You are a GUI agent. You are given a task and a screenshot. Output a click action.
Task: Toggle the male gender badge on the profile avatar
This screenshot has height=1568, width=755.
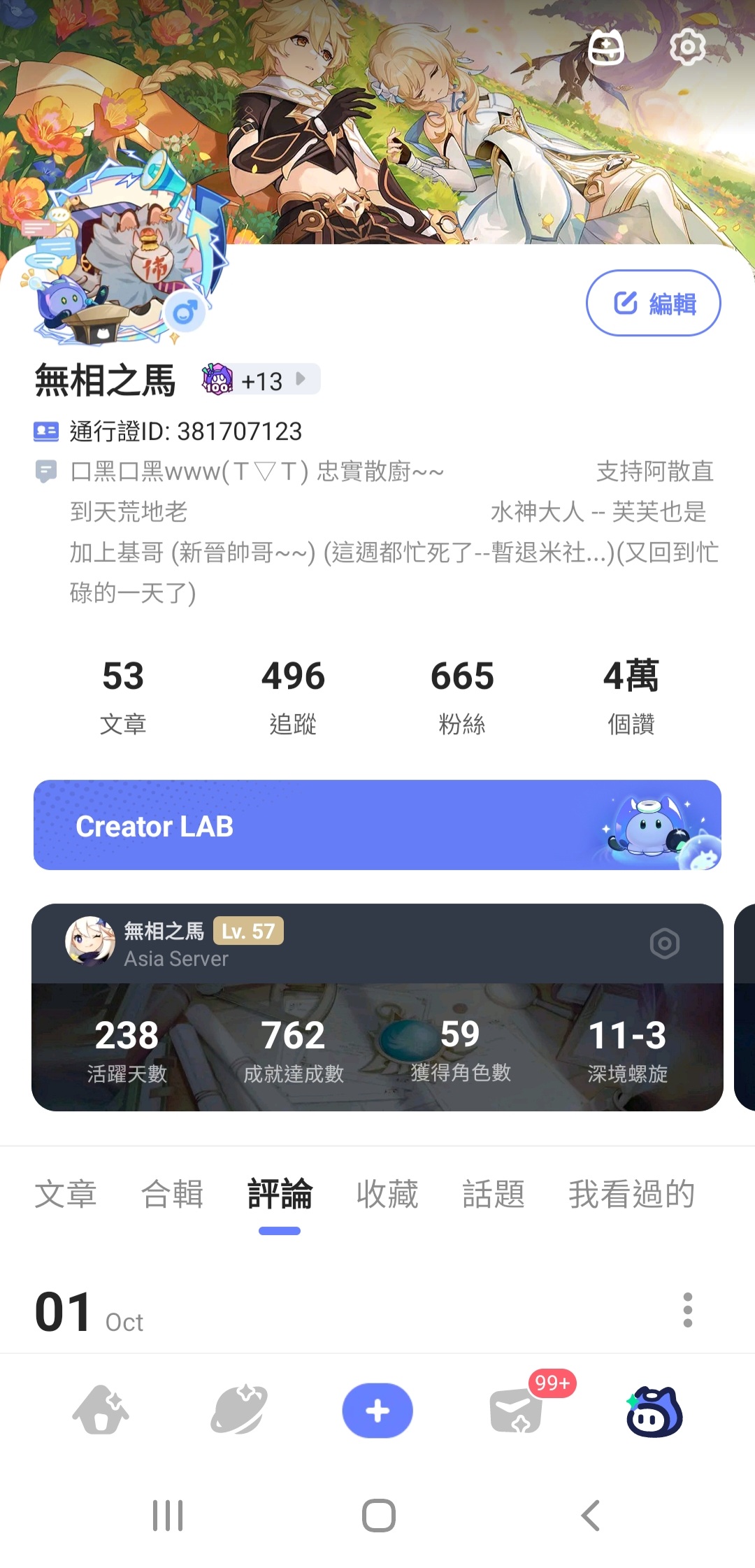183,313
